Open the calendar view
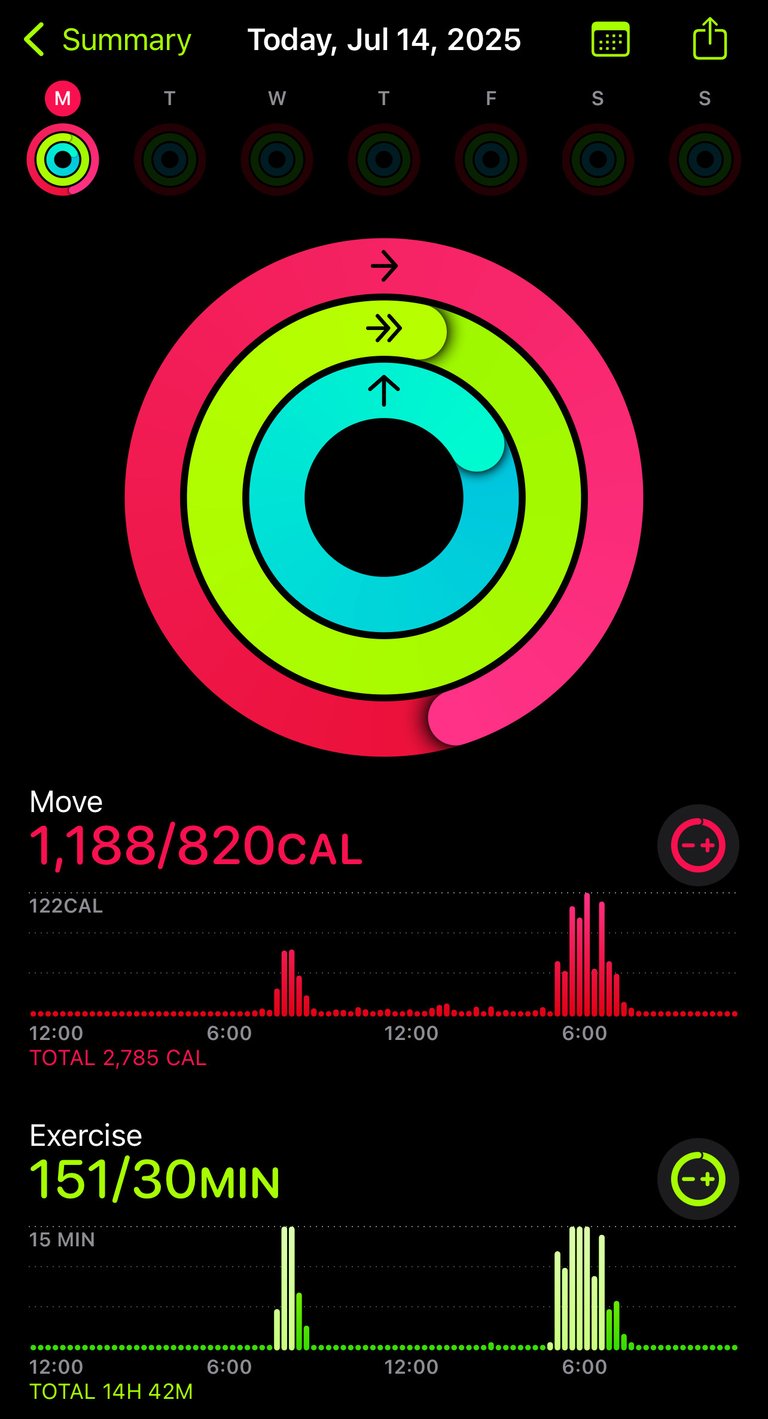The image size is (768, 1419). (x=610, y=40)
